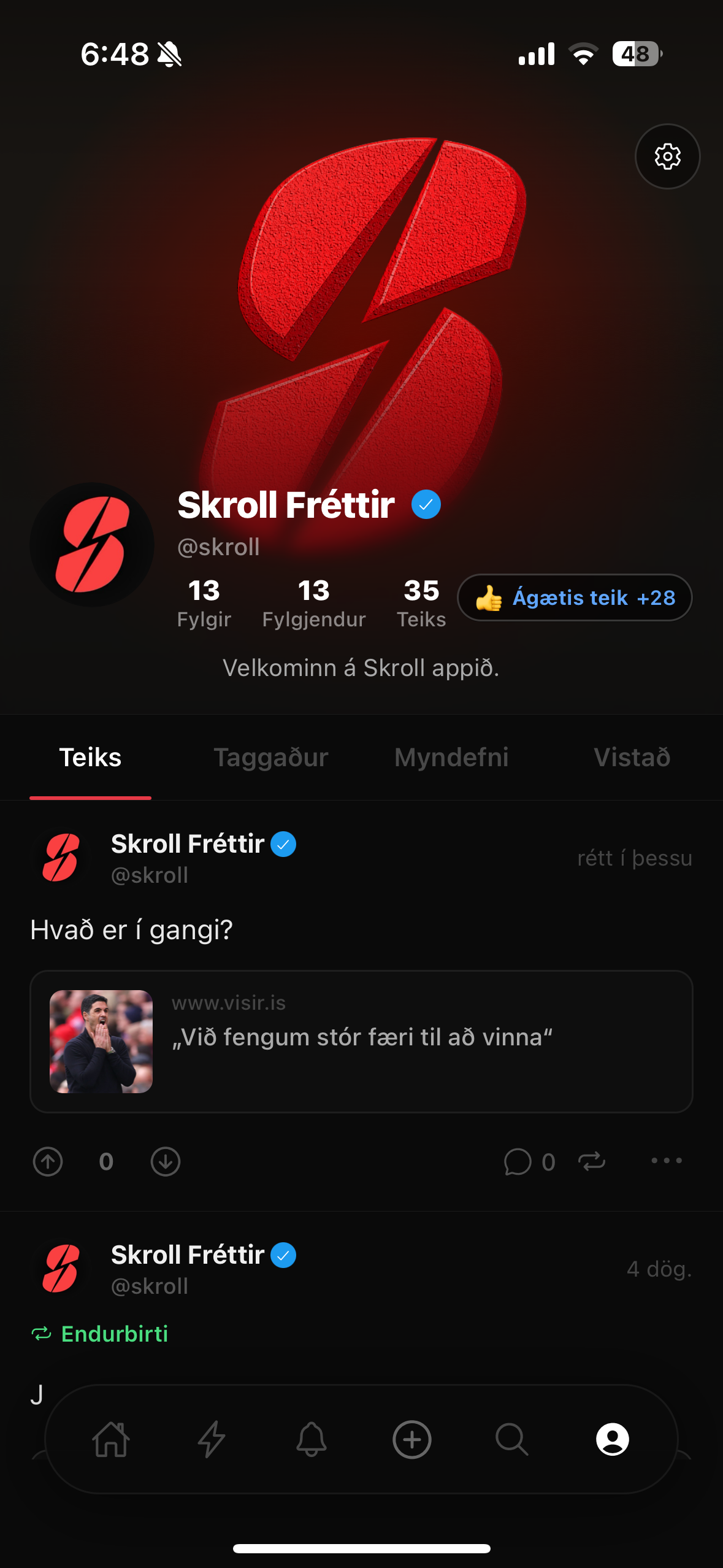Switch to the Taggaður tab
723x1568 pixels.
(x=270, y=758)
